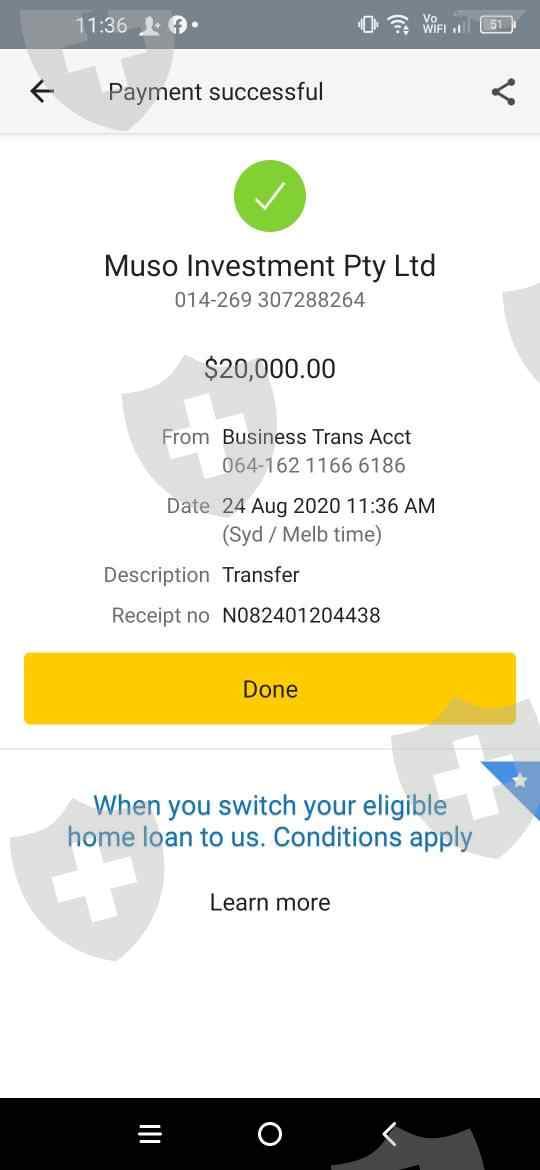Go back using the app bar arrow

pyautogui.click(x=42, y=92)
